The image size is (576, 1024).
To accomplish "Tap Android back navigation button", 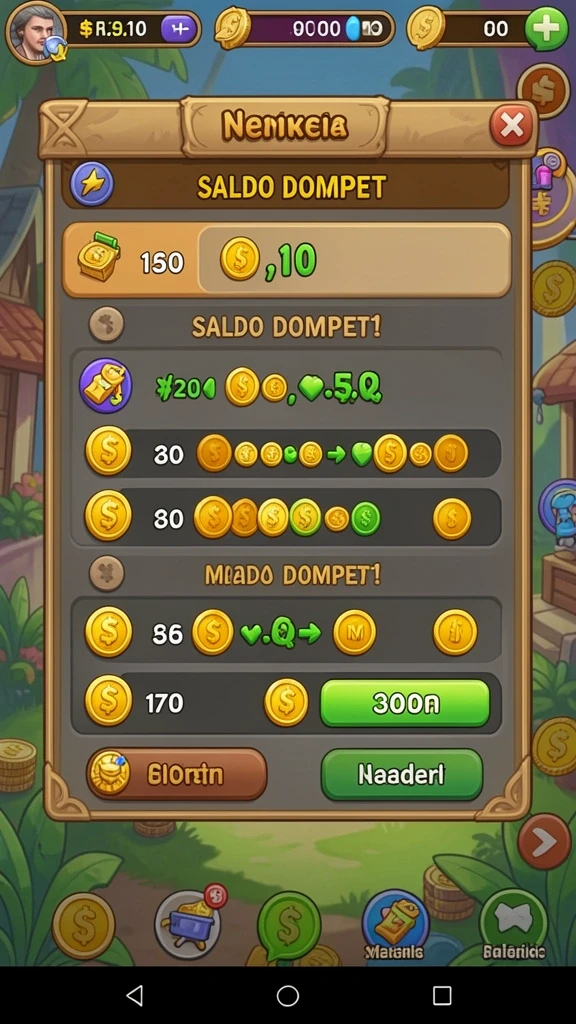I will pyautogui.click(x=135, y=995).
